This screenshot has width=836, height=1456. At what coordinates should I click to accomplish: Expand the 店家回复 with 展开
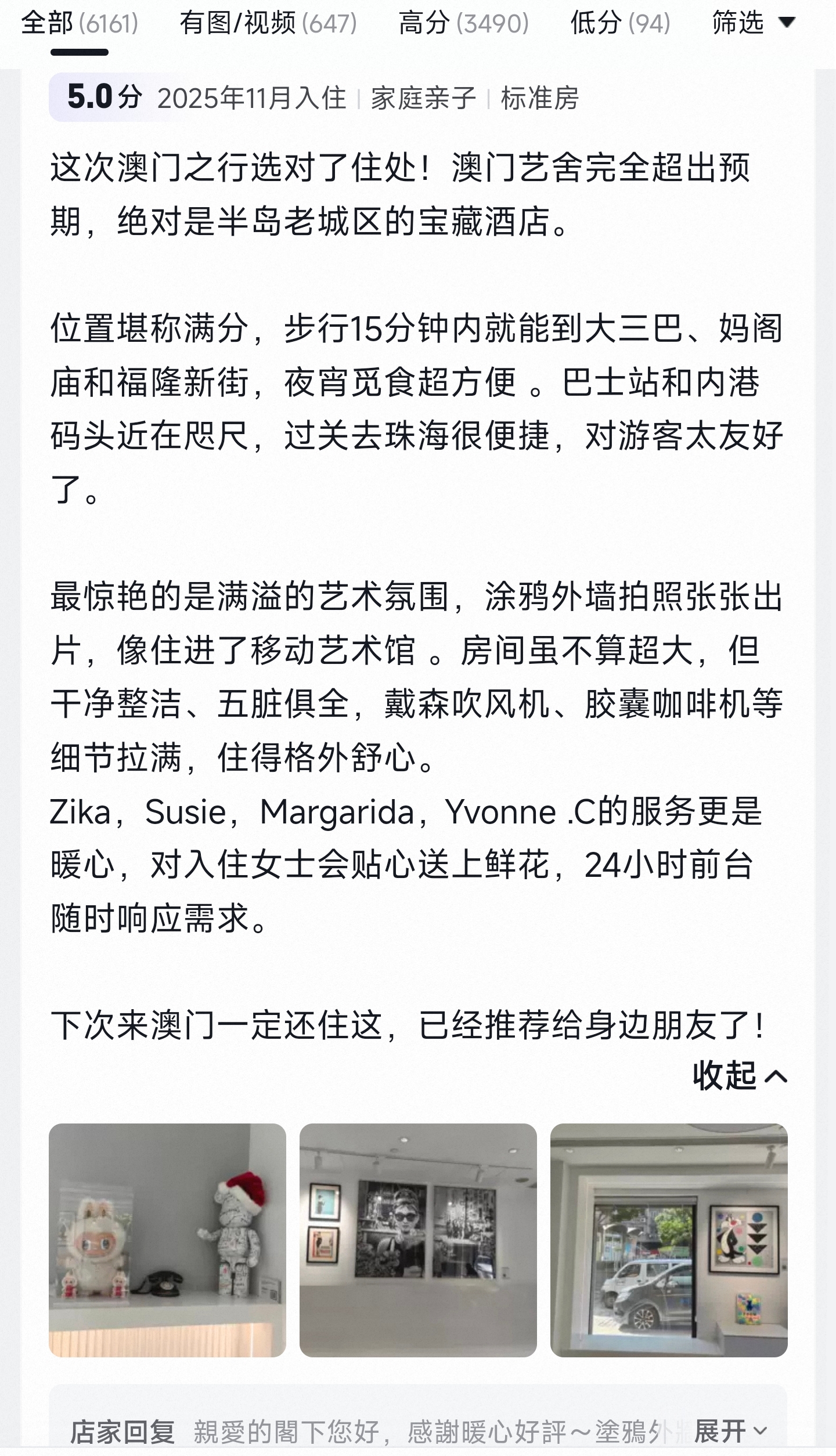pos(730,1431)
